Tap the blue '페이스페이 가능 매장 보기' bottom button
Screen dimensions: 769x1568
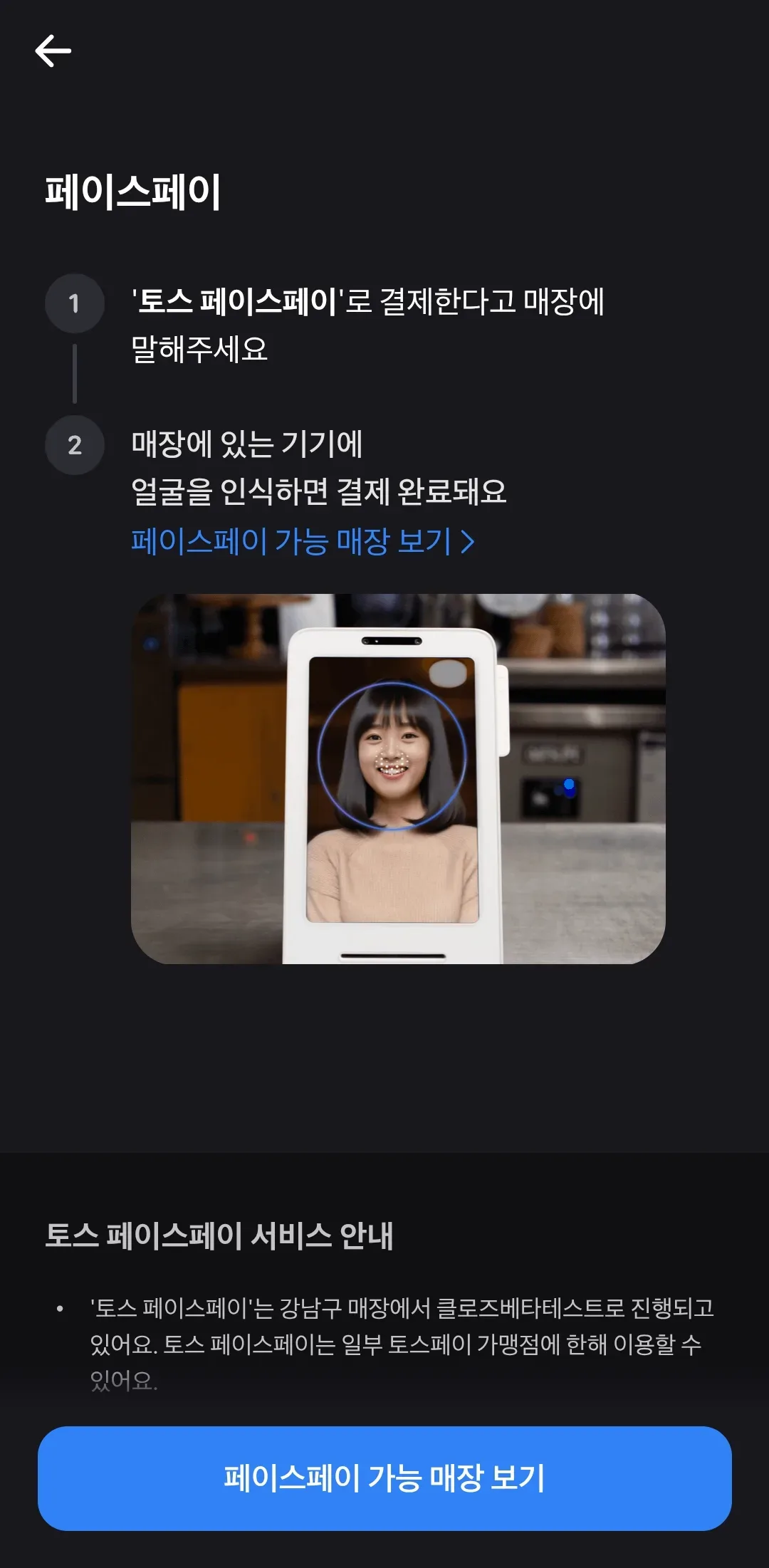point(384,1478)
